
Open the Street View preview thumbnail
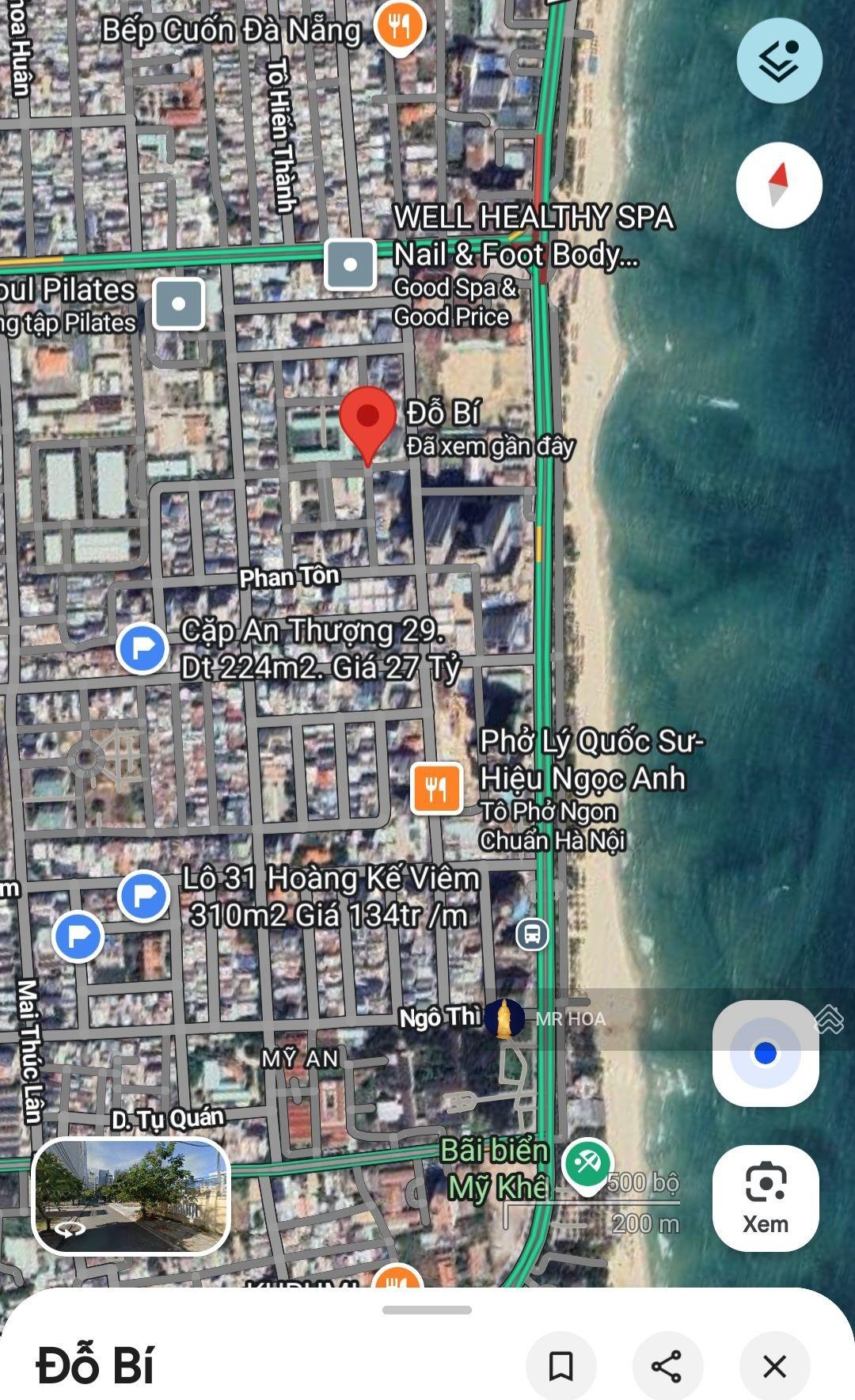coord(131,1196)
